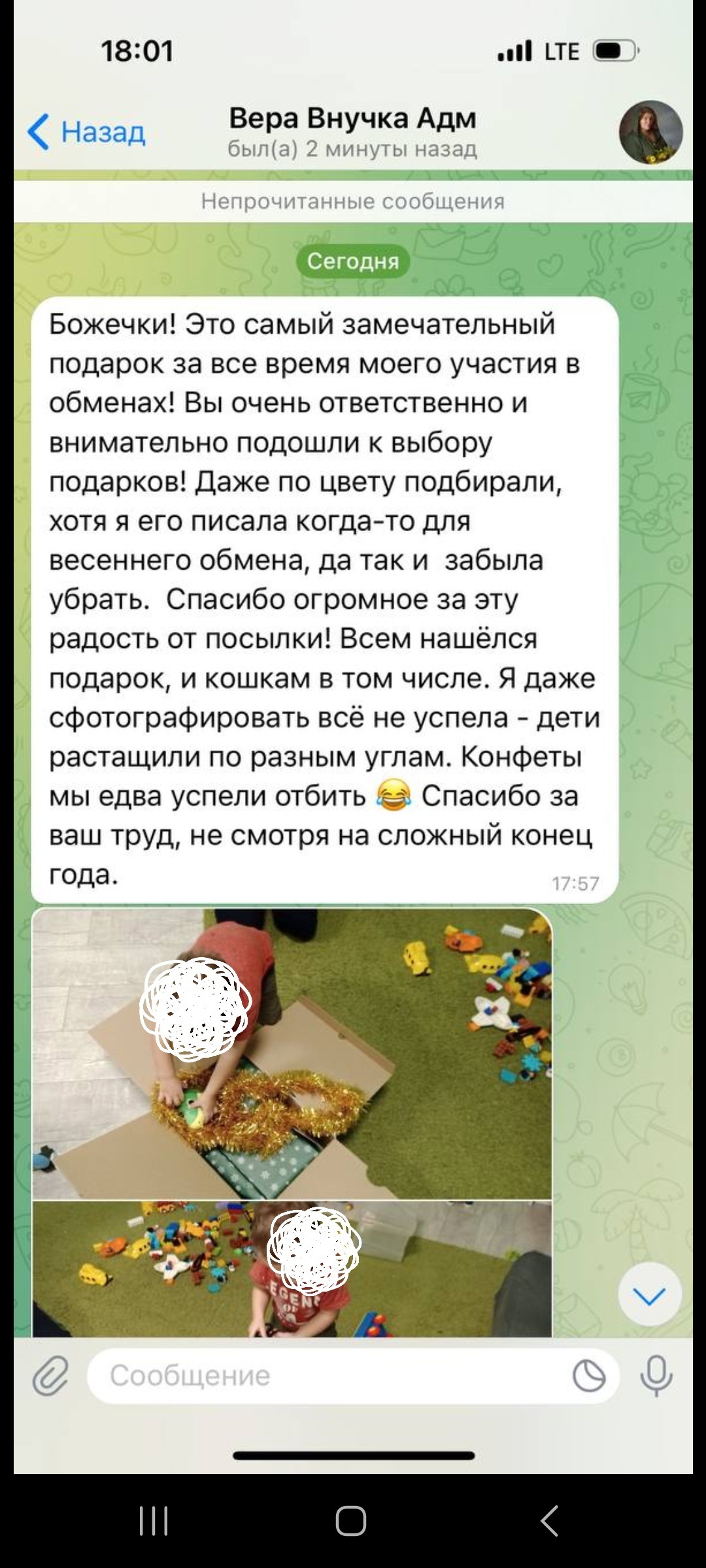
Task: Attach a file with the paperclip icon
Action: click(50, 1375)
